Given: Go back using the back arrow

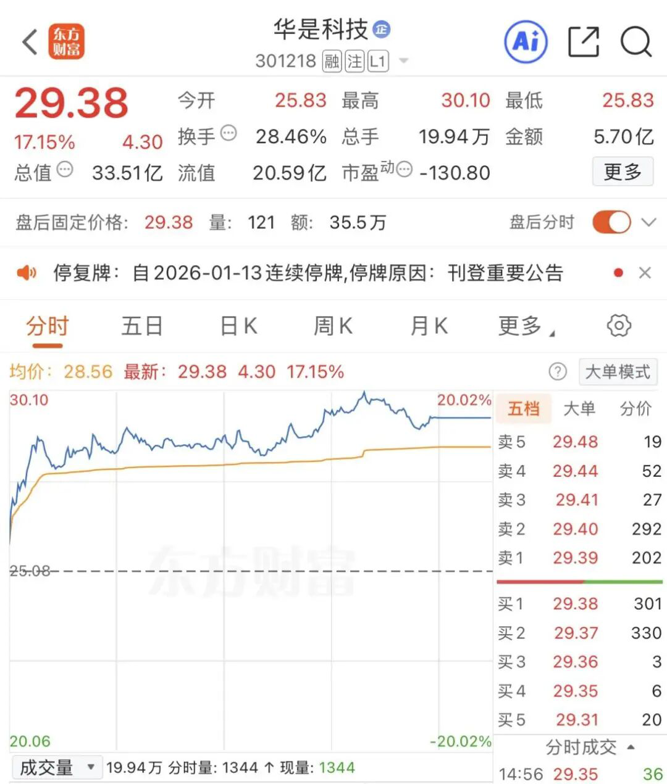Looking at the screenshot, I should pyautogui.click(x=30, y=42).
